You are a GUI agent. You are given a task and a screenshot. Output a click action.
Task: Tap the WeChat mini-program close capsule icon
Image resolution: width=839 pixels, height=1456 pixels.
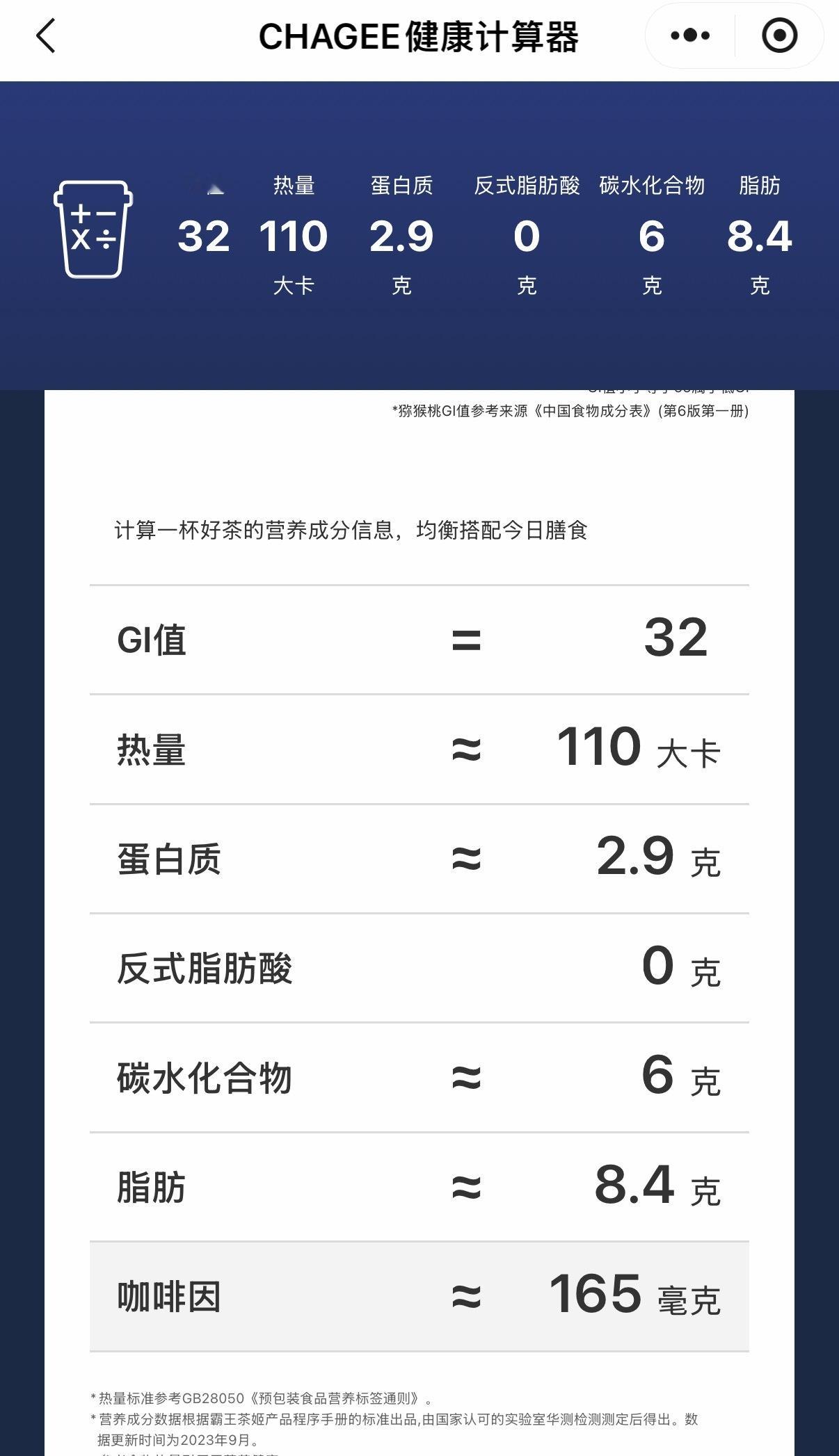click(781, 33)
